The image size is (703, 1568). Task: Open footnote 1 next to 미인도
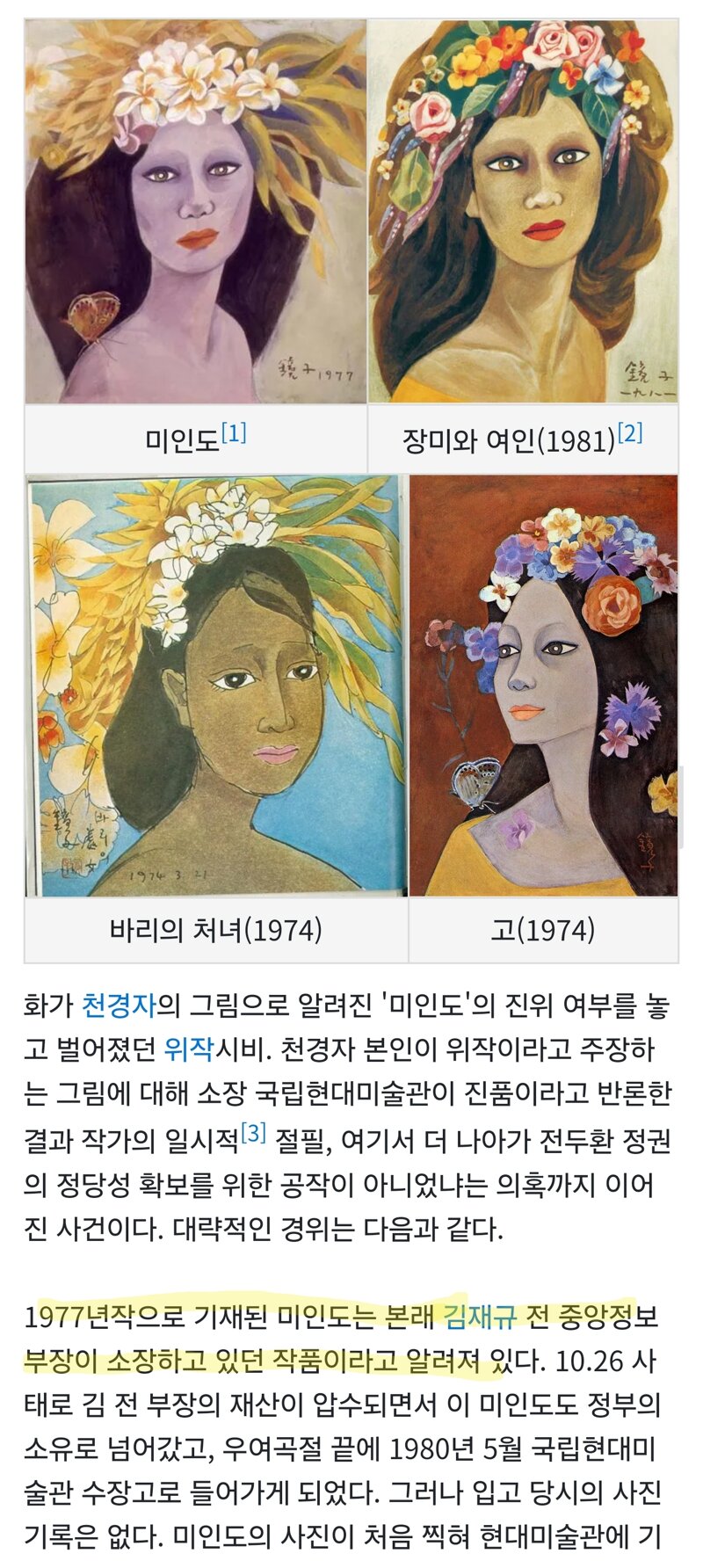pos(234,432)
